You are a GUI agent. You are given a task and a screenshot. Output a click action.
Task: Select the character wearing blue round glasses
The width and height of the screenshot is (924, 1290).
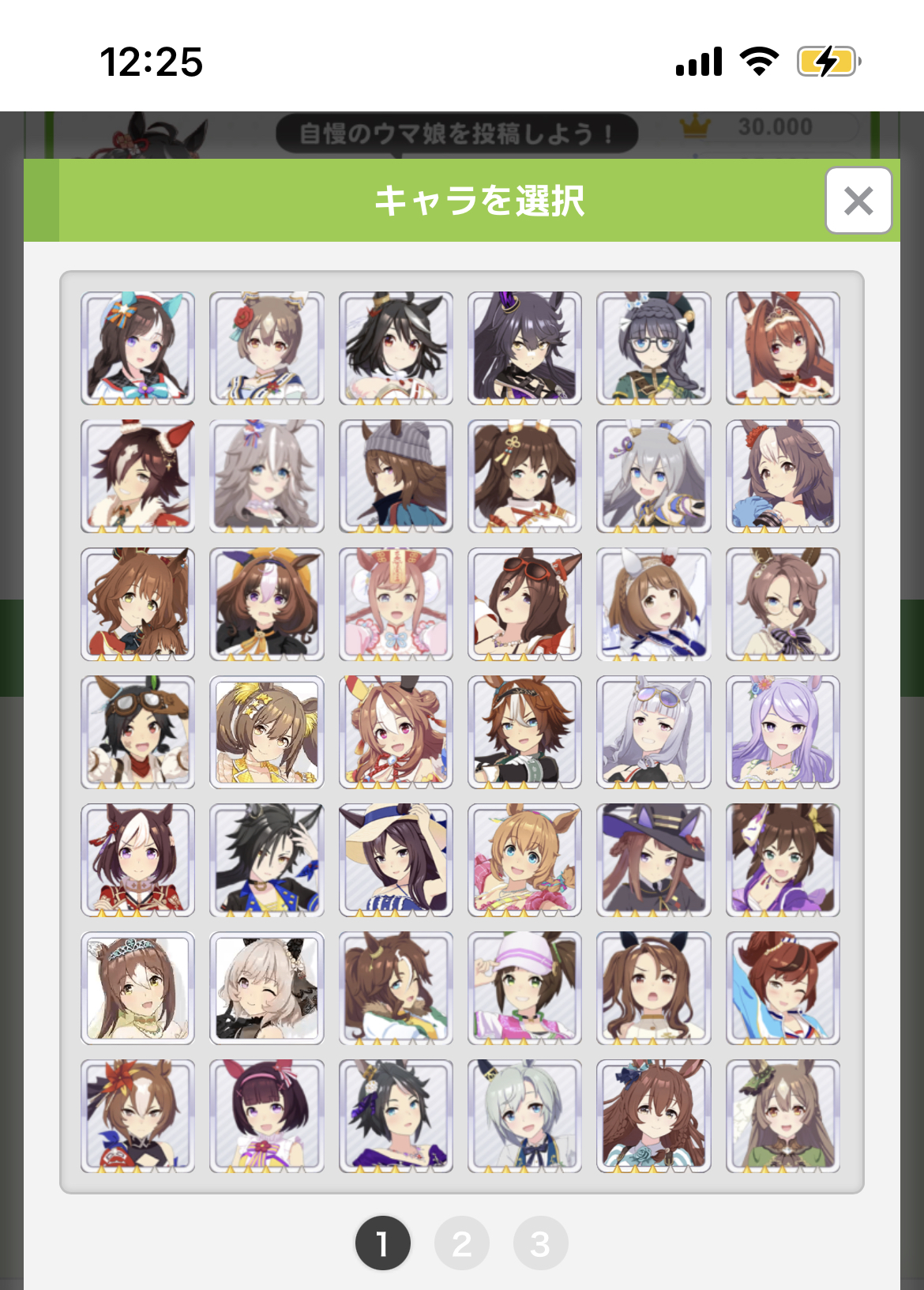(653, 348)
